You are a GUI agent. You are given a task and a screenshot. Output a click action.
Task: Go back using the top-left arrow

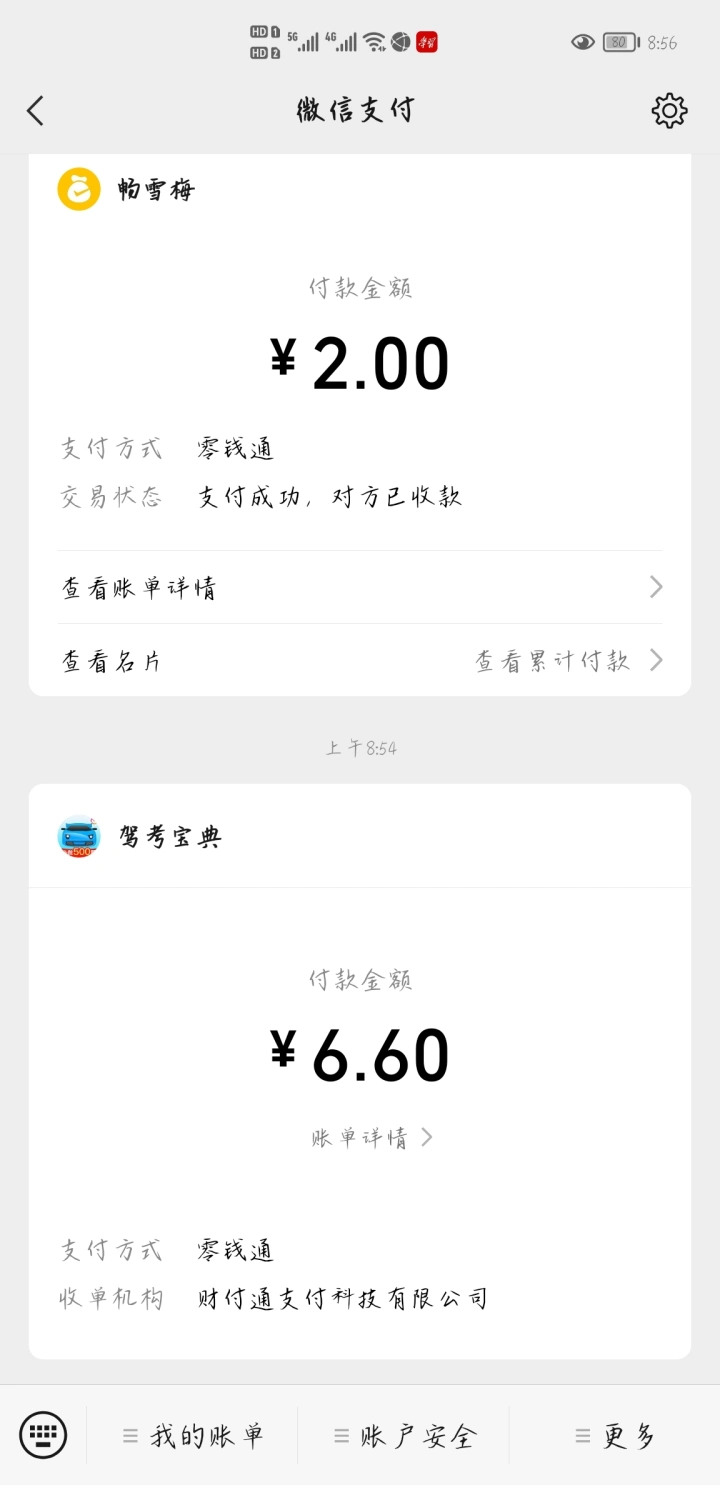[x=36, y=110]
